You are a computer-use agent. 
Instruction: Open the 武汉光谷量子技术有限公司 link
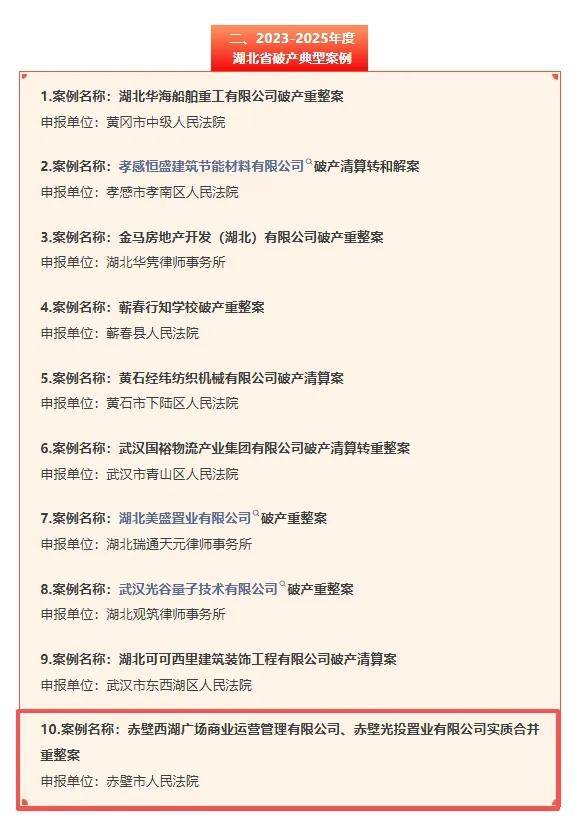pos(198,589)
